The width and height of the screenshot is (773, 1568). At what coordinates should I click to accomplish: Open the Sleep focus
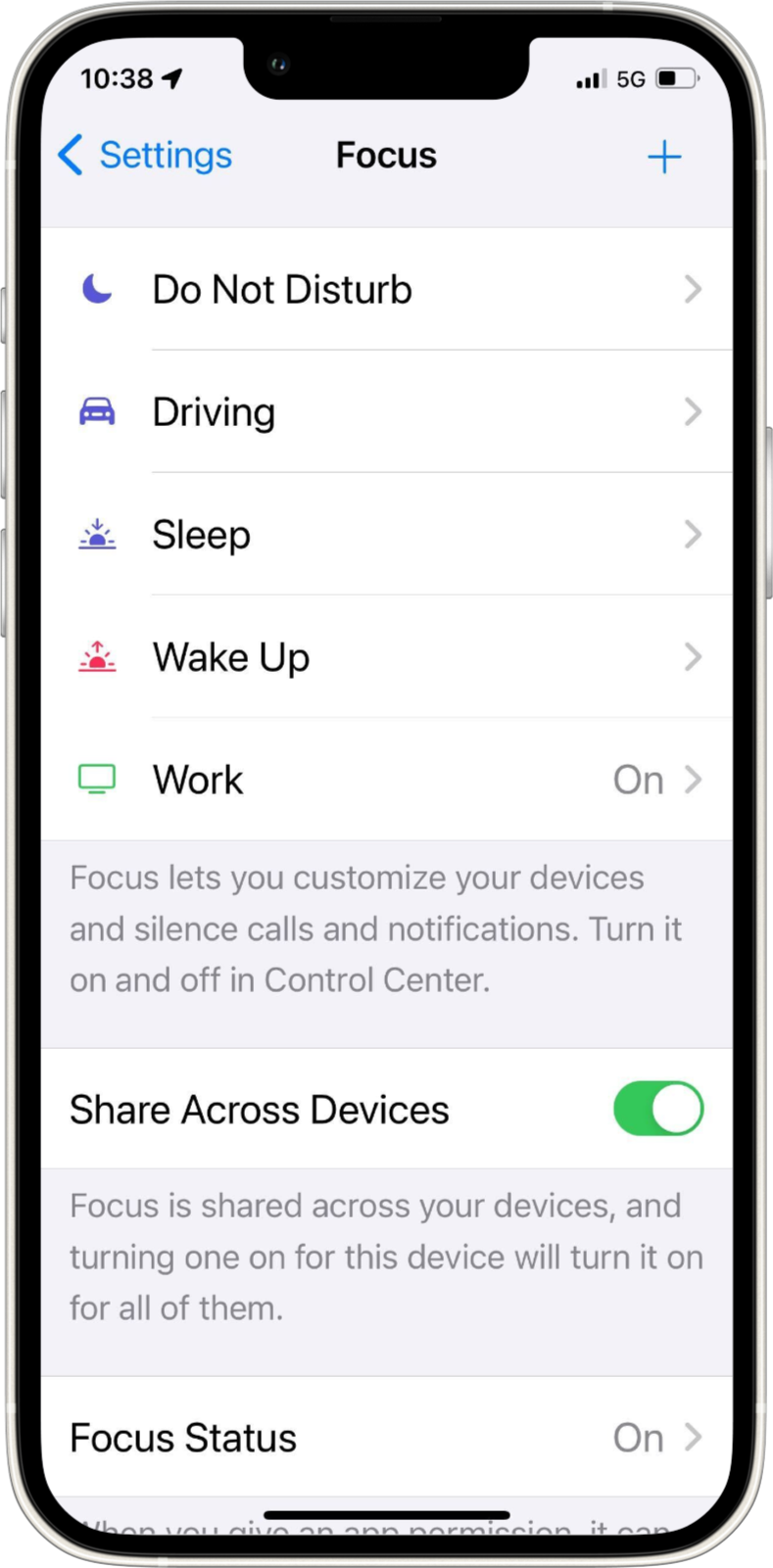click(x=387, y=534)
